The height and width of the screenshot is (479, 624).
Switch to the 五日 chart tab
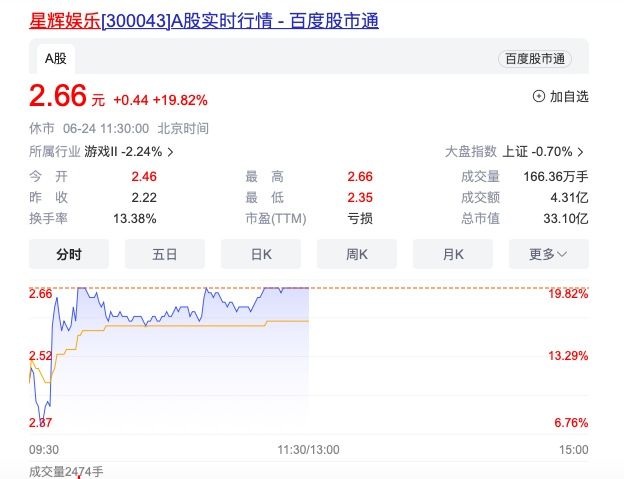(165, 254)
